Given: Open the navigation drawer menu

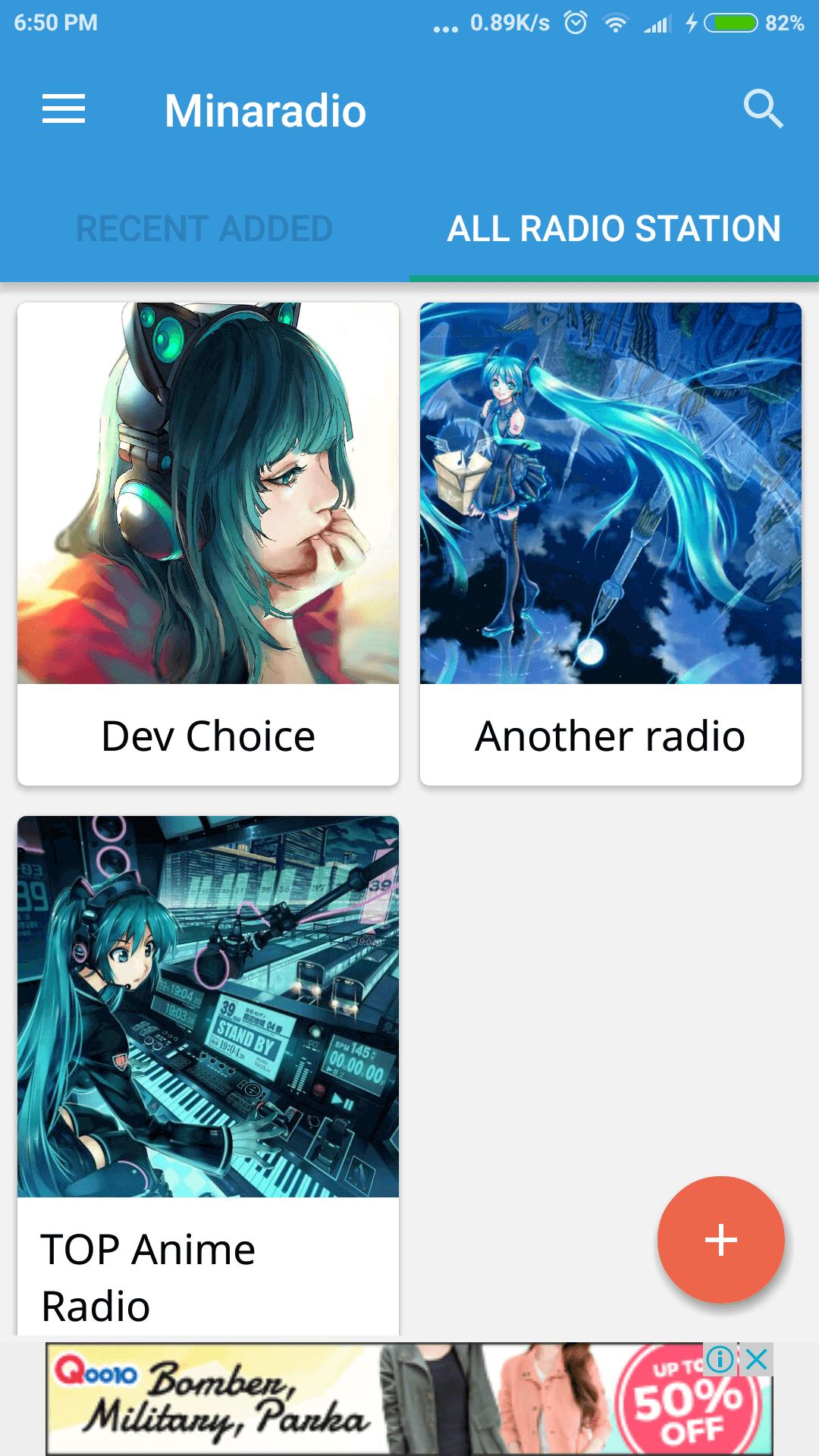Looking at the screenshot, I should (64, 109).
